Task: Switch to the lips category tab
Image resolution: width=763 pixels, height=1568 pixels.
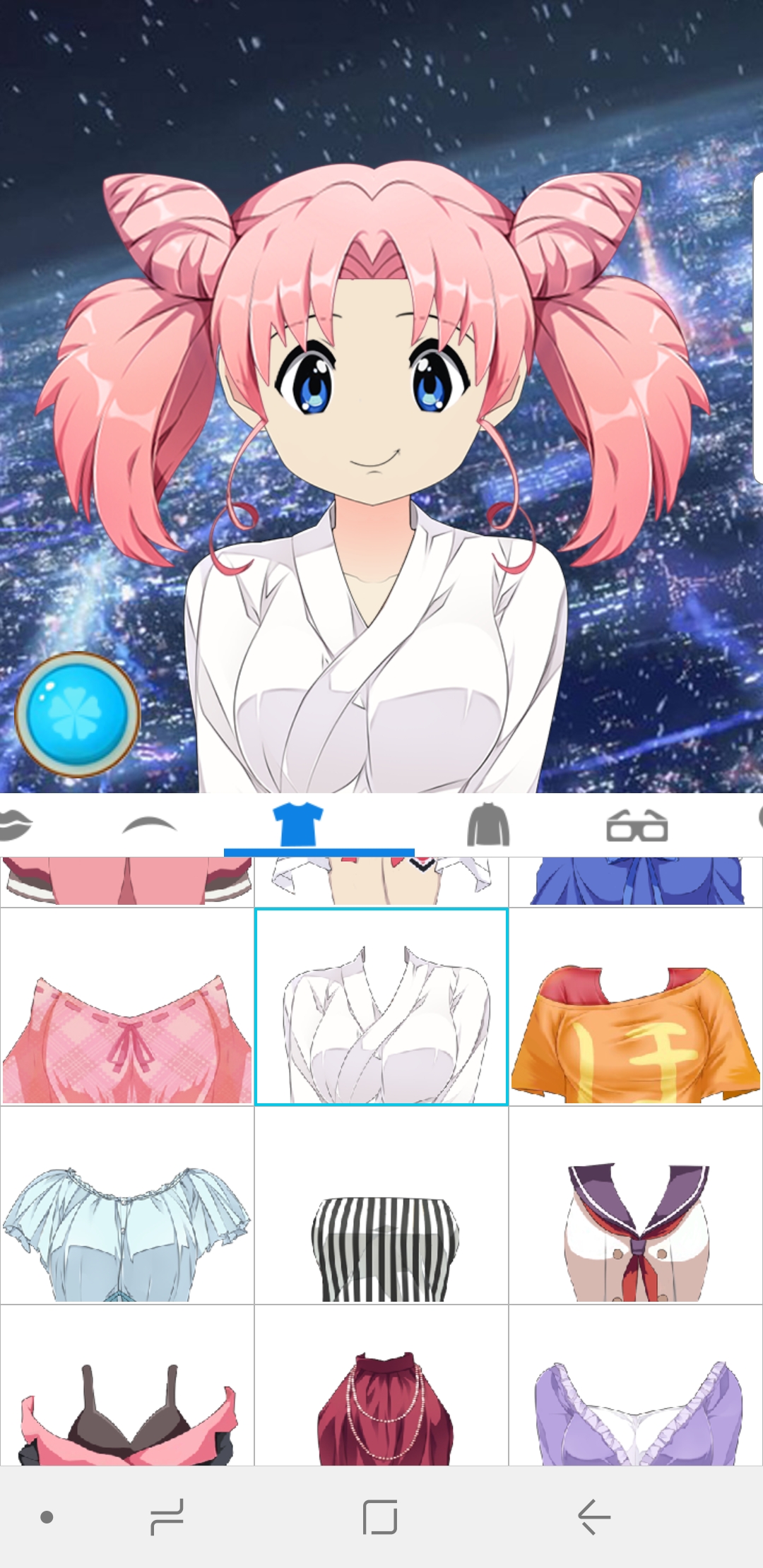Action: point(16,825)
